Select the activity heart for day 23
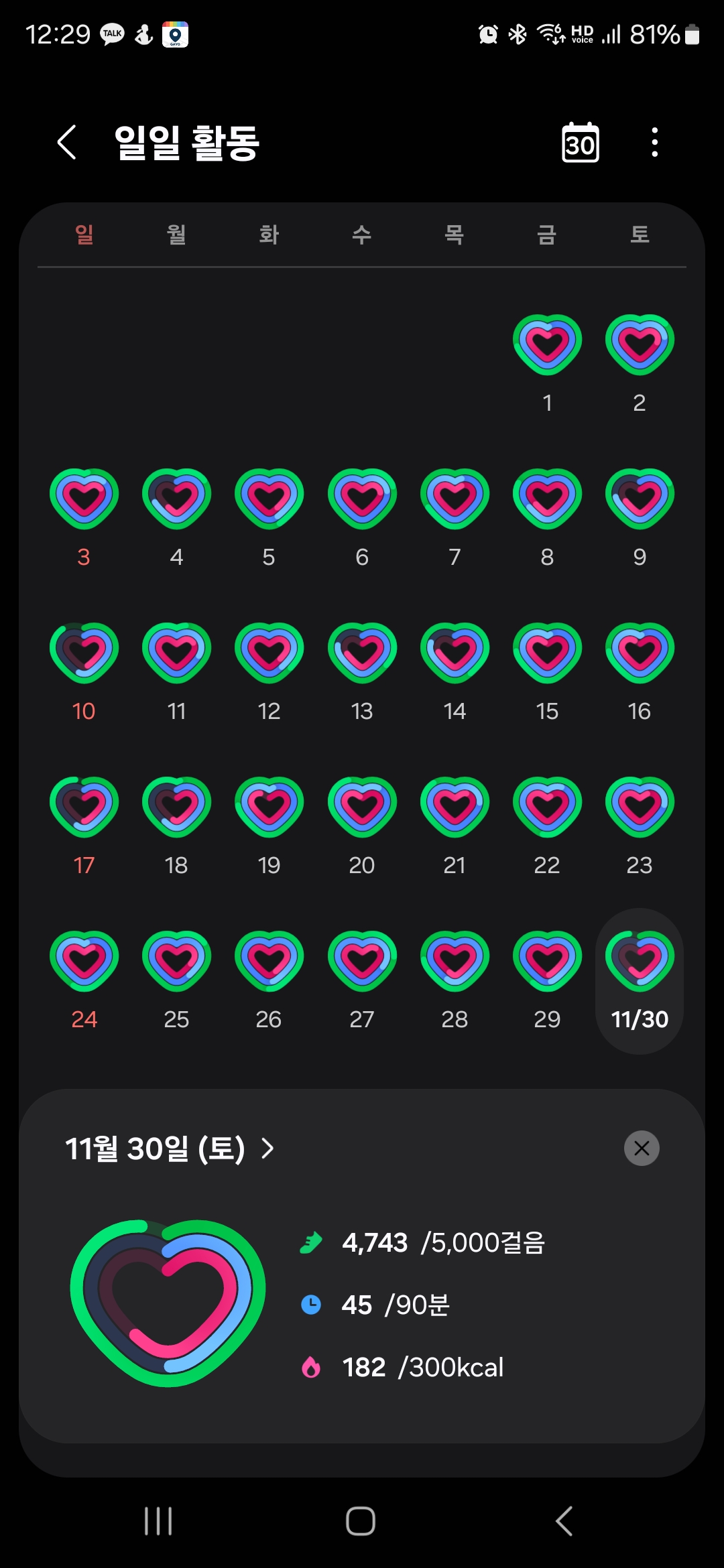 (x=640, y=807)
